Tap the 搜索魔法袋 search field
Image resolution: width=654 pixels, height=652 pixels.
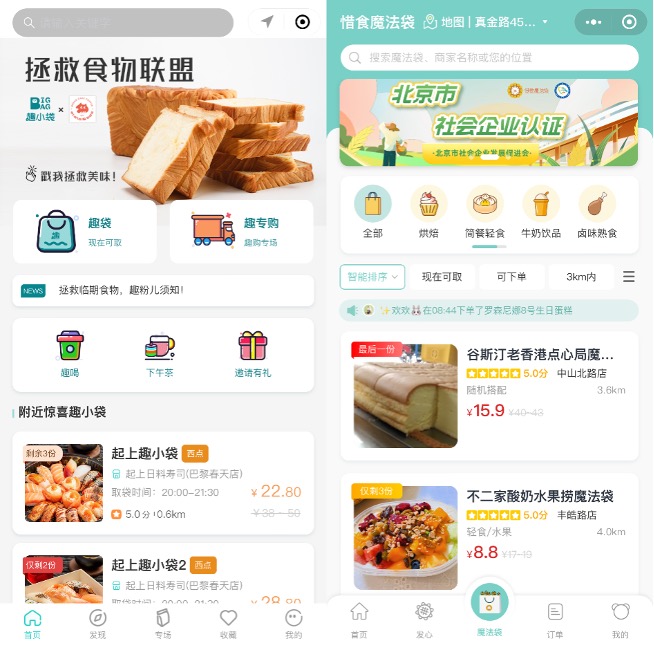489,58
